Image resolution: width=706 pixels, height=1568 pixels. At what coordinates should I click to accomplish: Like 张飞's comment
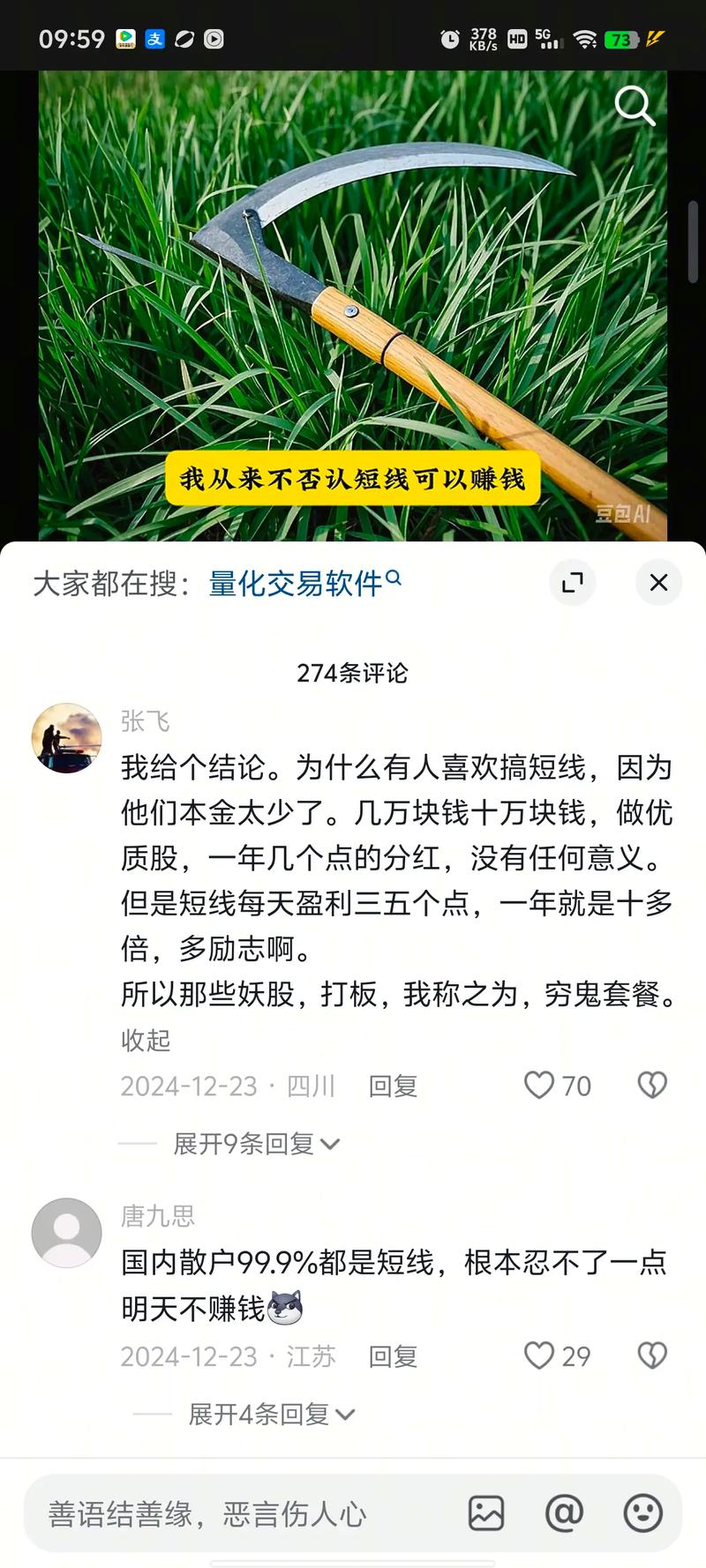coord(540,1085)
